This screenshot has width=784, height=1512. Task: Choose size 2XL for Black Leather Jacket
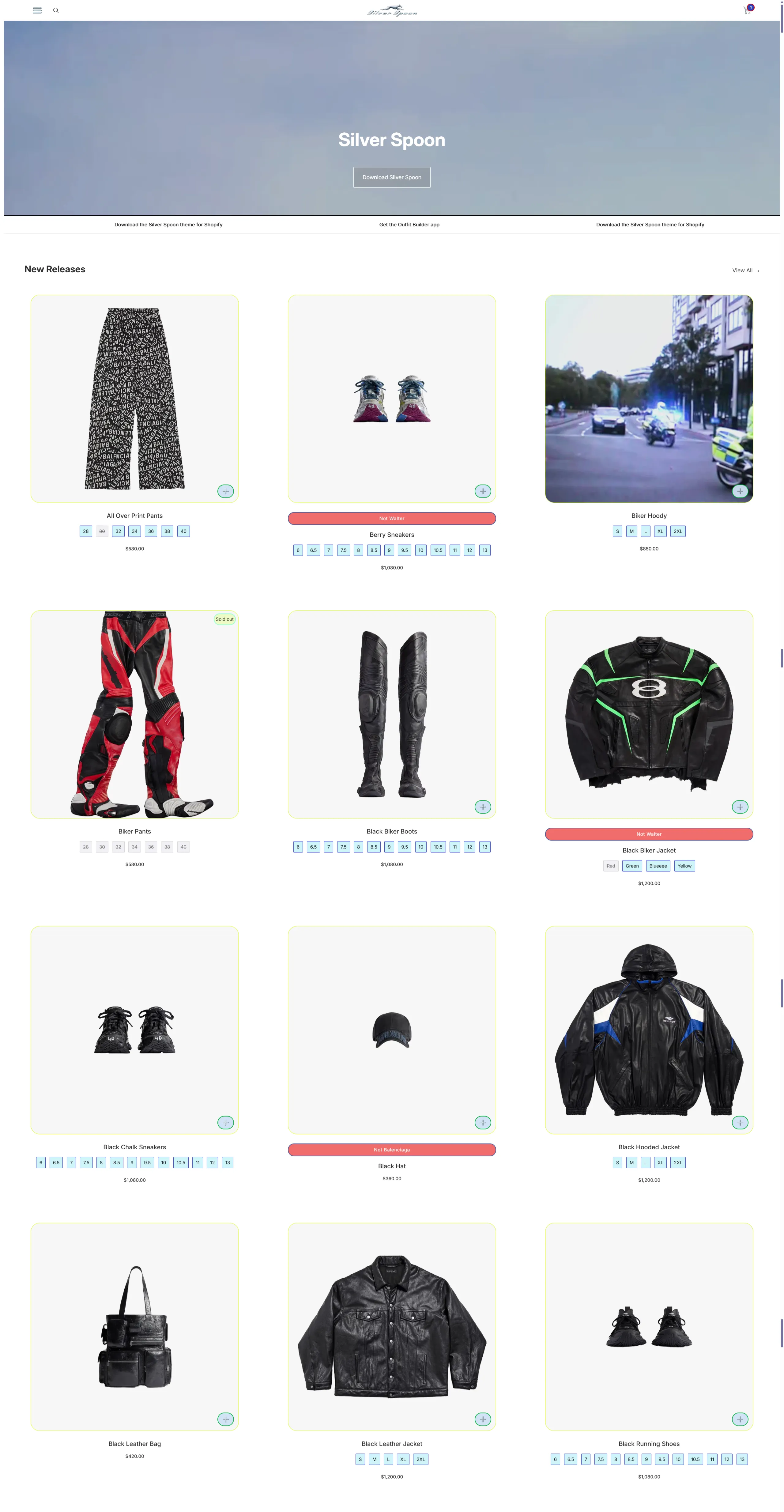point(421,1459)
